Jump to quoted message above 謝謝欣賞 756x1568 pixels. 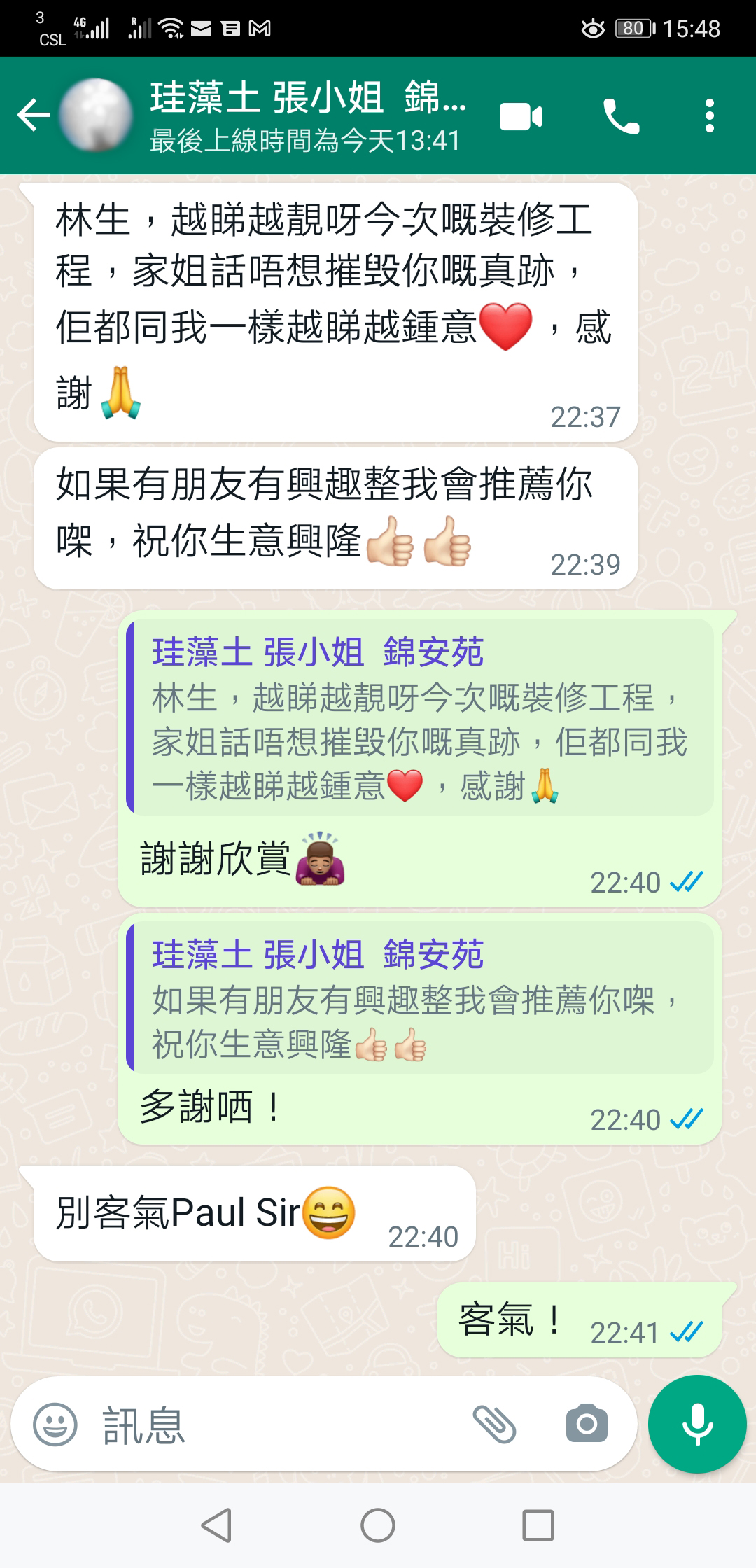(420, 717)
